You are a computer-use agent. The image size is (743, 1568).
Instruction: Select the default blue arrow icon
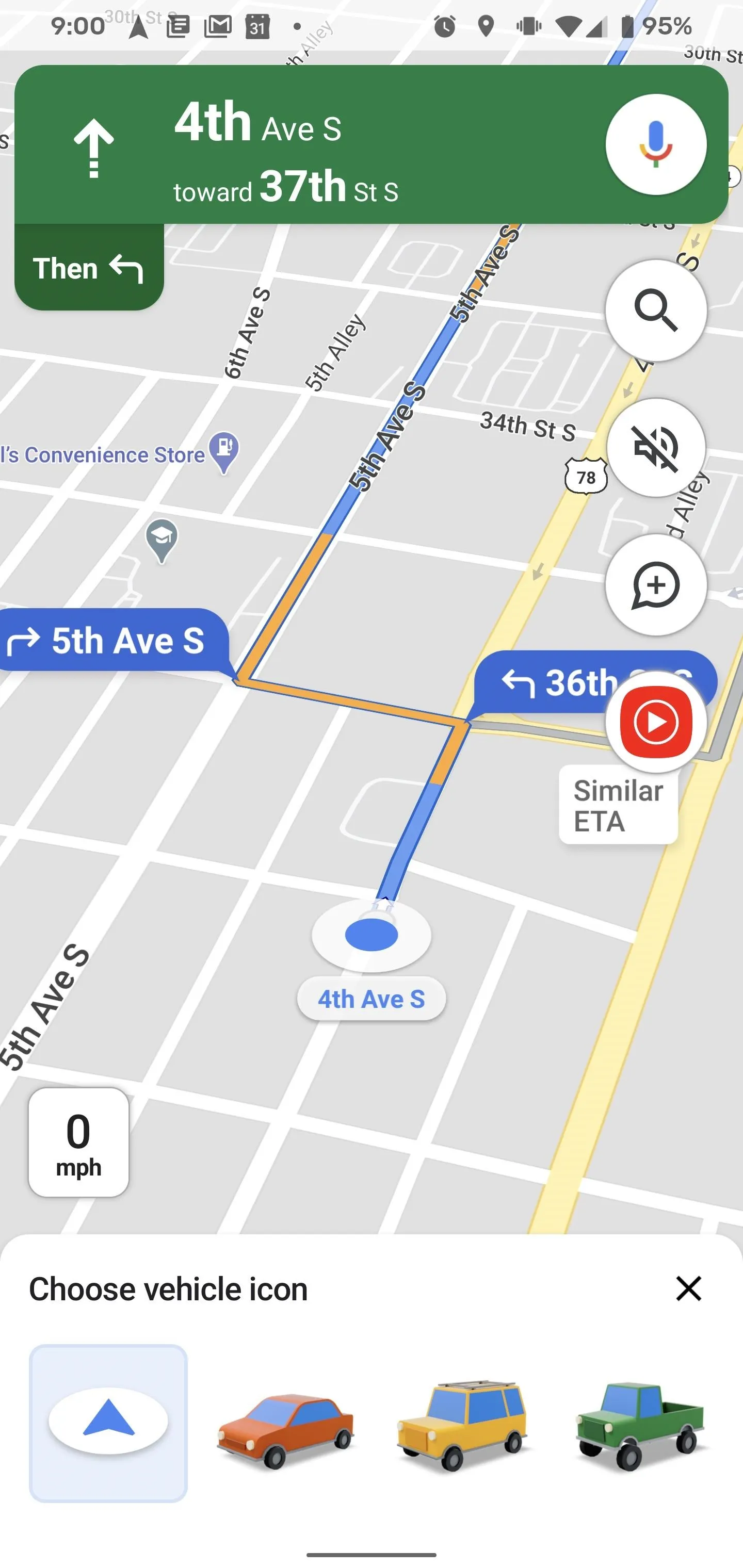[x=108, y=1423]
